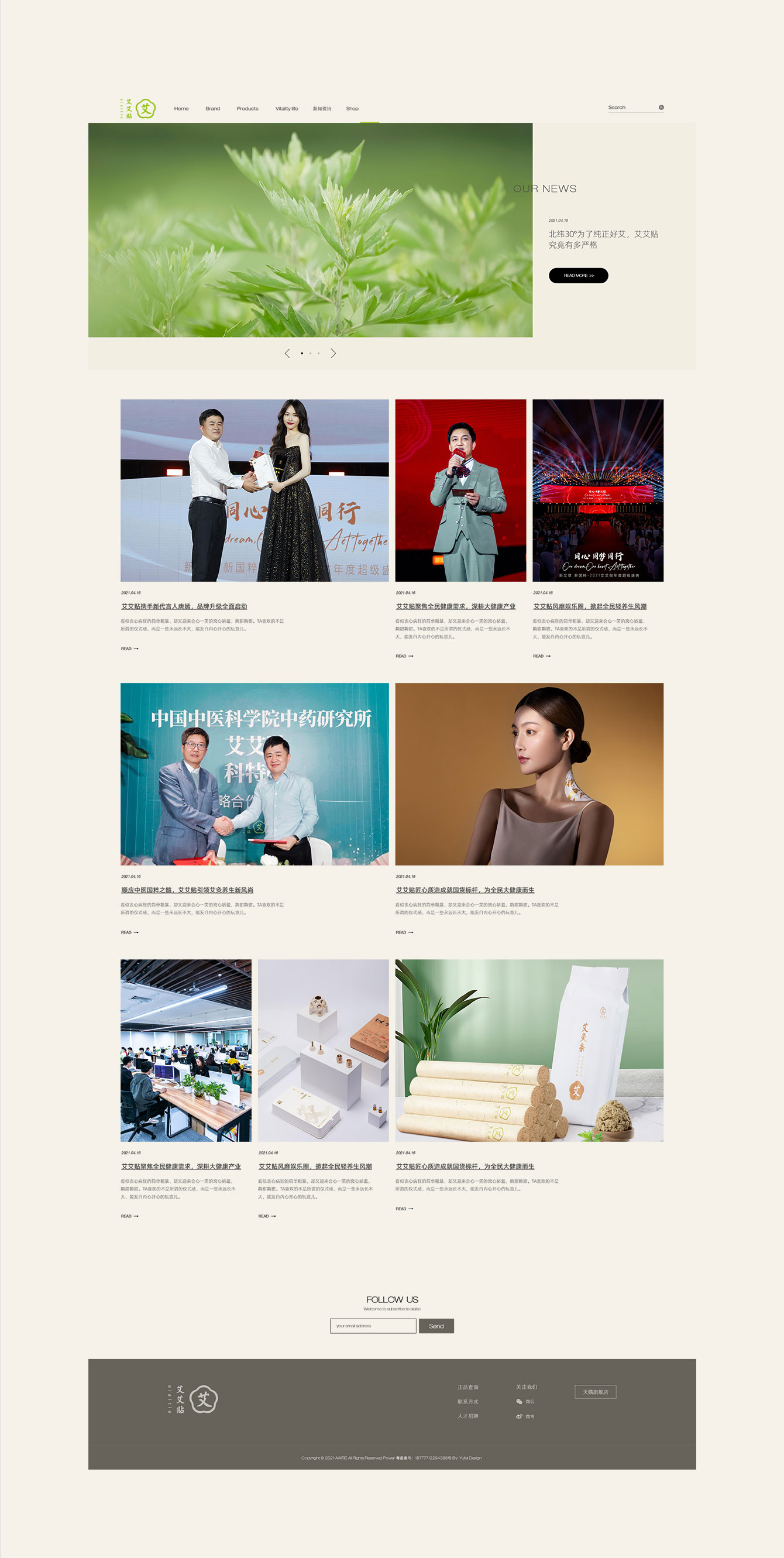Viewport: 784px width, 1558px height.
Task: Open the 新闻资讯 navigation item
Action: pyautogui.click(x=322, y=109)
